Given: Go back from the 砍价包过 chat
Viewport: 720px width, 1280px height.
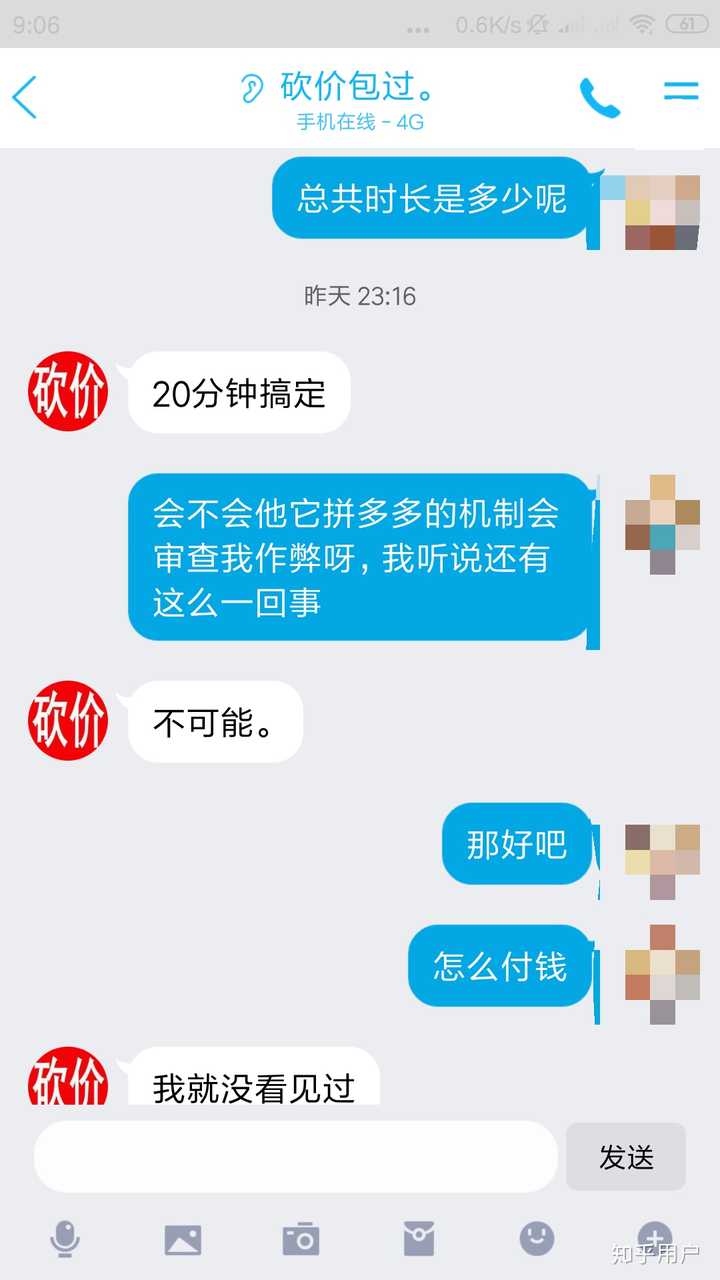Looking at the screenshot, I should pyautogui.click(x=25, y=97).
